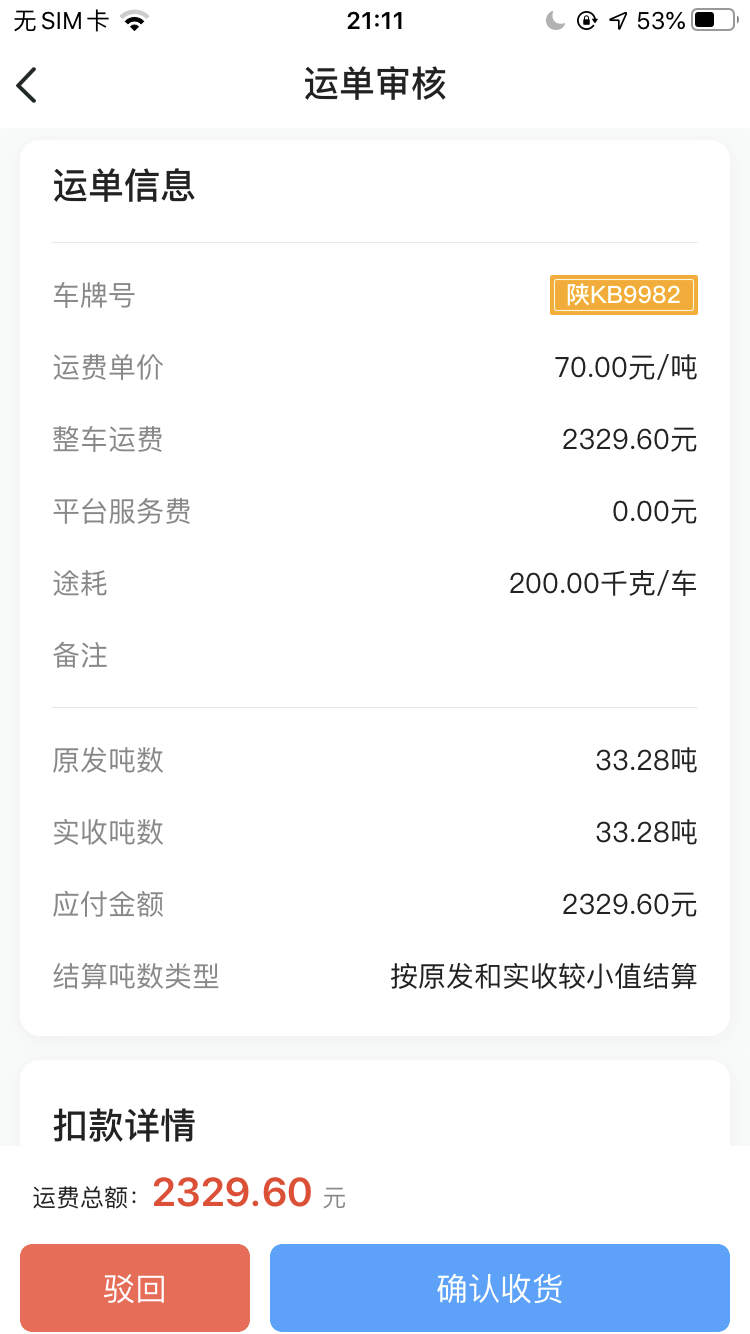Image resolution: width=750 pixels, height=1334 pixels.
Task: Confirm receipt with 确认收货 button
Action: coord(499,1288)
